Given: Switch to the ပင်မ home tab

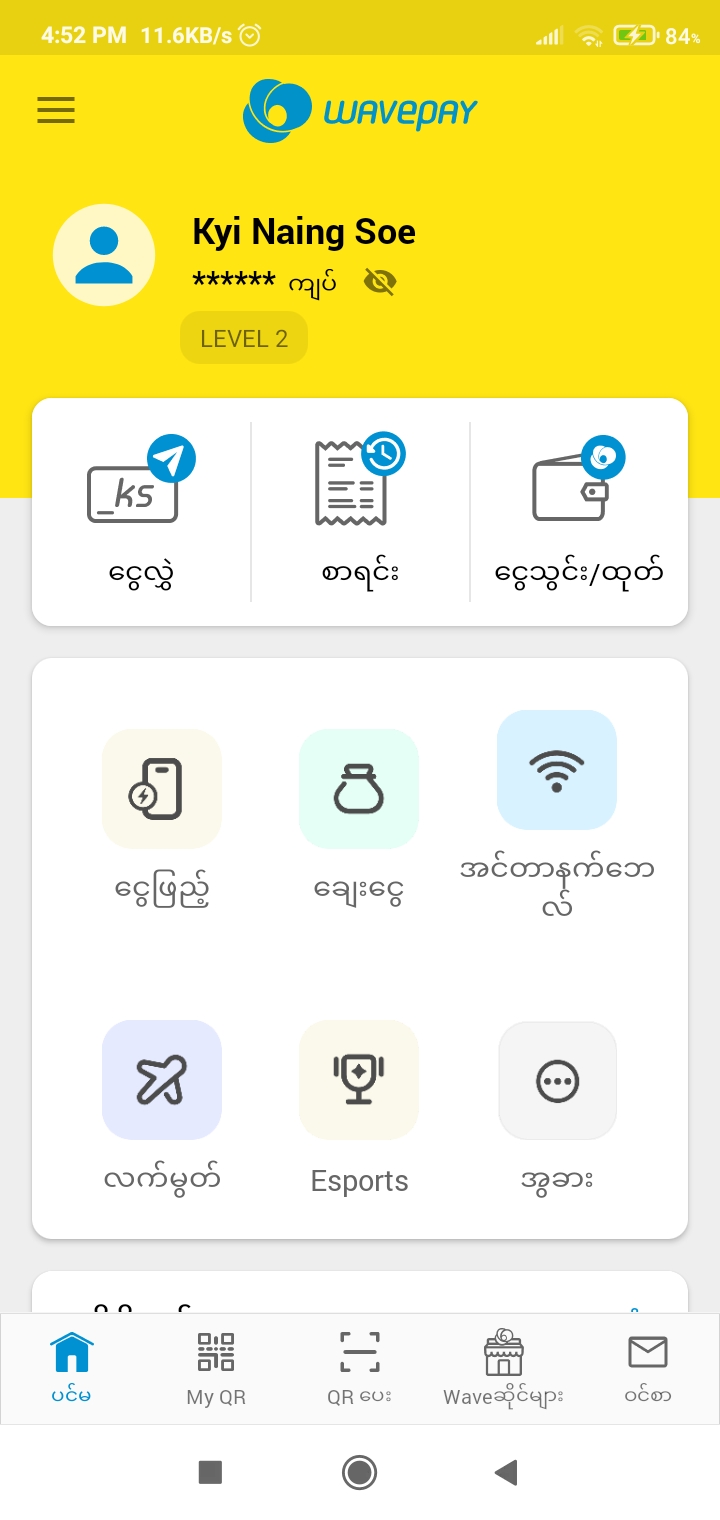Looking at the screenshot, I should (x=72, y=1367).
